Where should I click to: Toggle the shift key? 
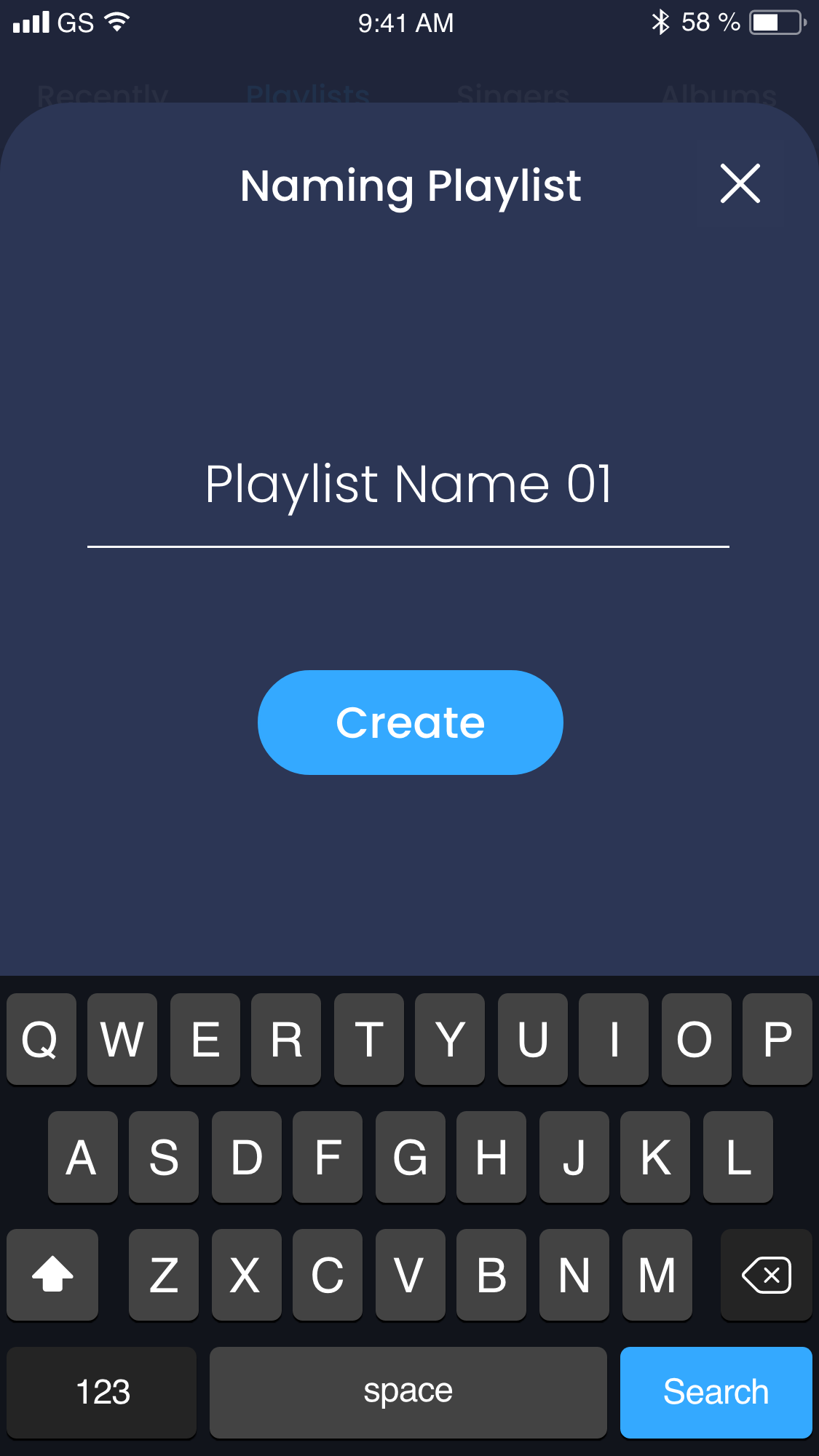[x=52, y=1274]
